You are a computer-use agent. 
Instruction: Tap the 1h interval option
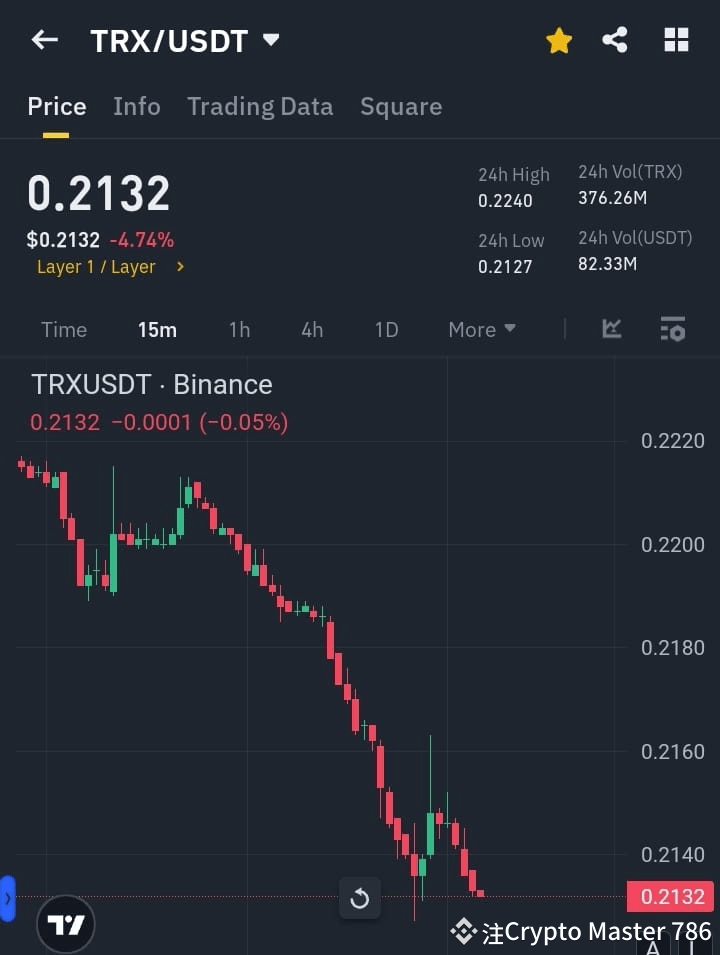(x=239, y=329)
